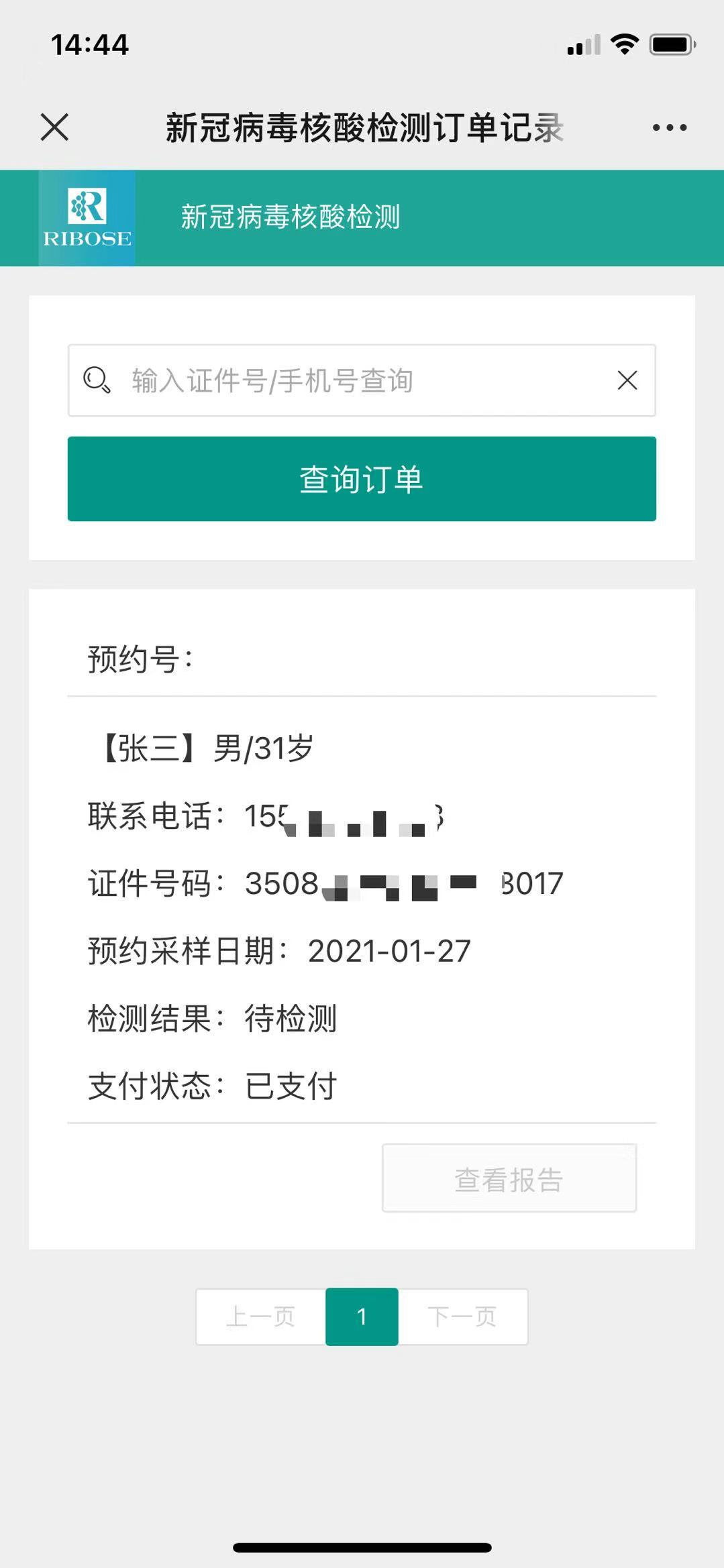Go to 下一页 next page
The height and width of the screenshot is (1568, 724).
pyautogui.click(x=462, y=1317)
